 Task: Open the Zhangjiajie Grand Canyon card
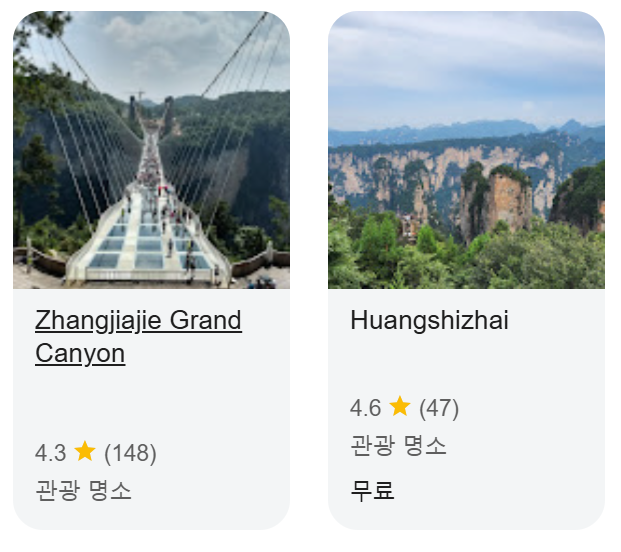point(151,270)
